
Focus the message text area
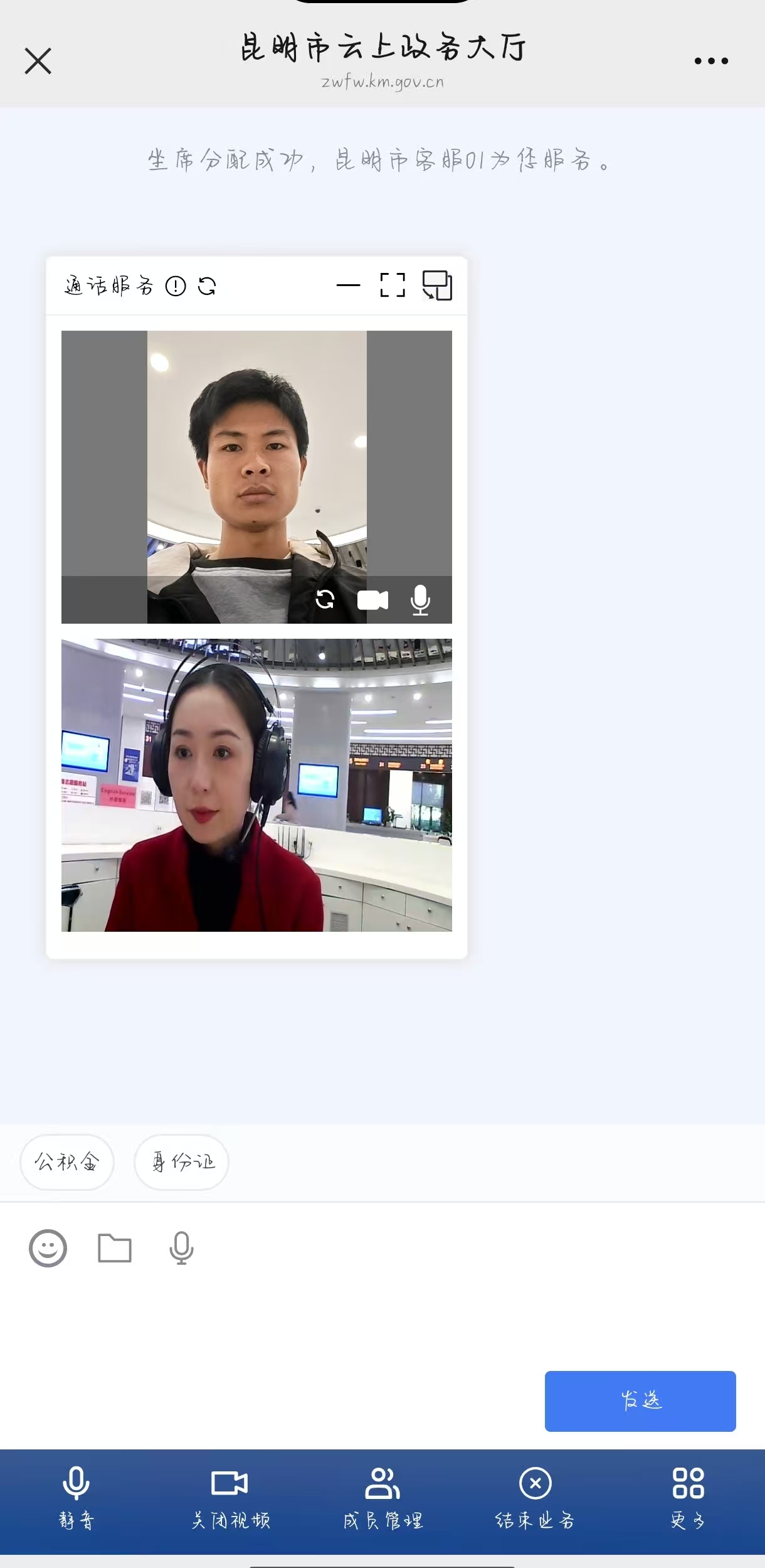pos(376,1318)
